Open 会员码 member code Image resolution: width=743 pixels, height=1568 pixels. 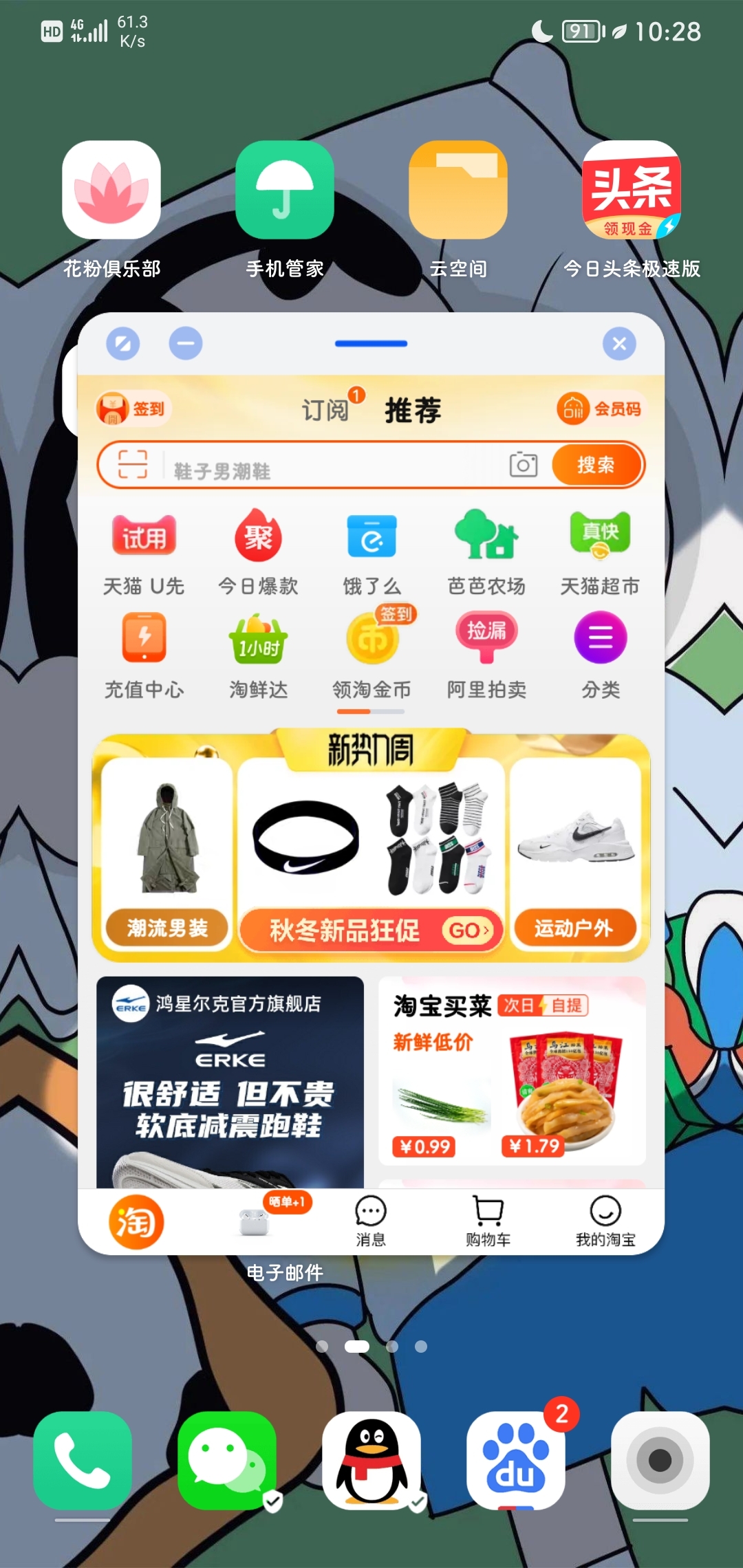601,409
